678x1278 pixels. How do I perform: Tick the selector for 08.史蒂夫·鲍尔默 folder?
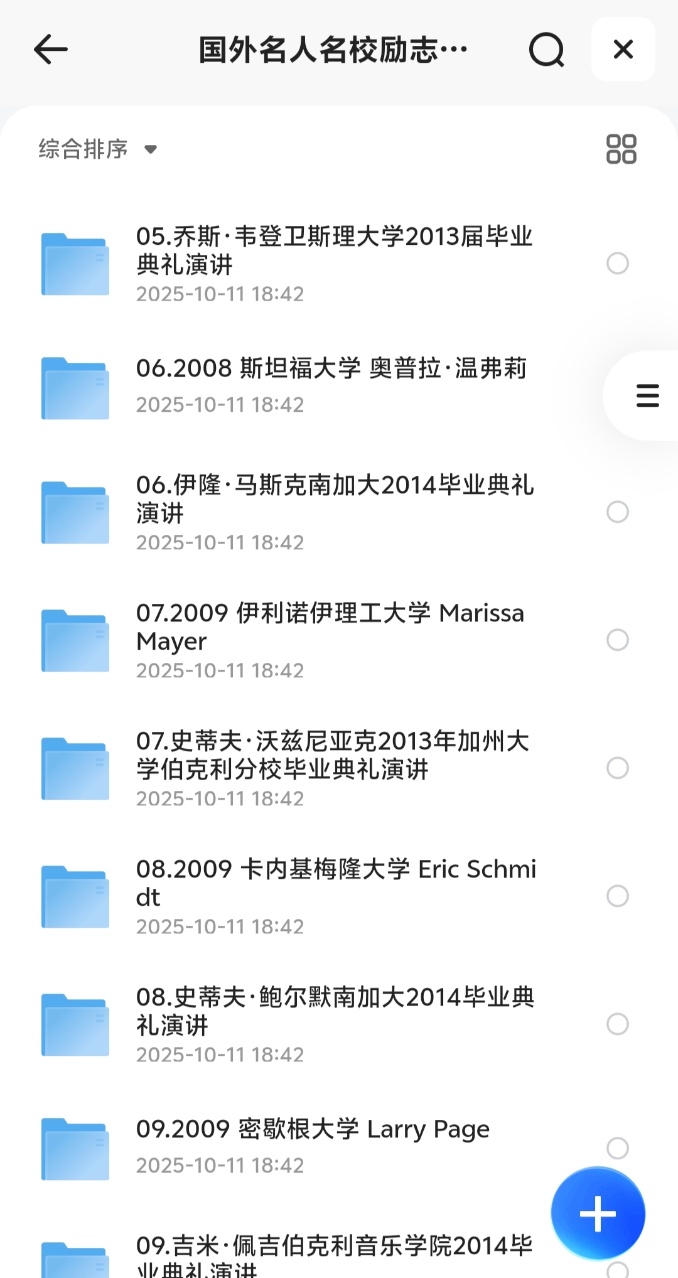[618, 1024]
